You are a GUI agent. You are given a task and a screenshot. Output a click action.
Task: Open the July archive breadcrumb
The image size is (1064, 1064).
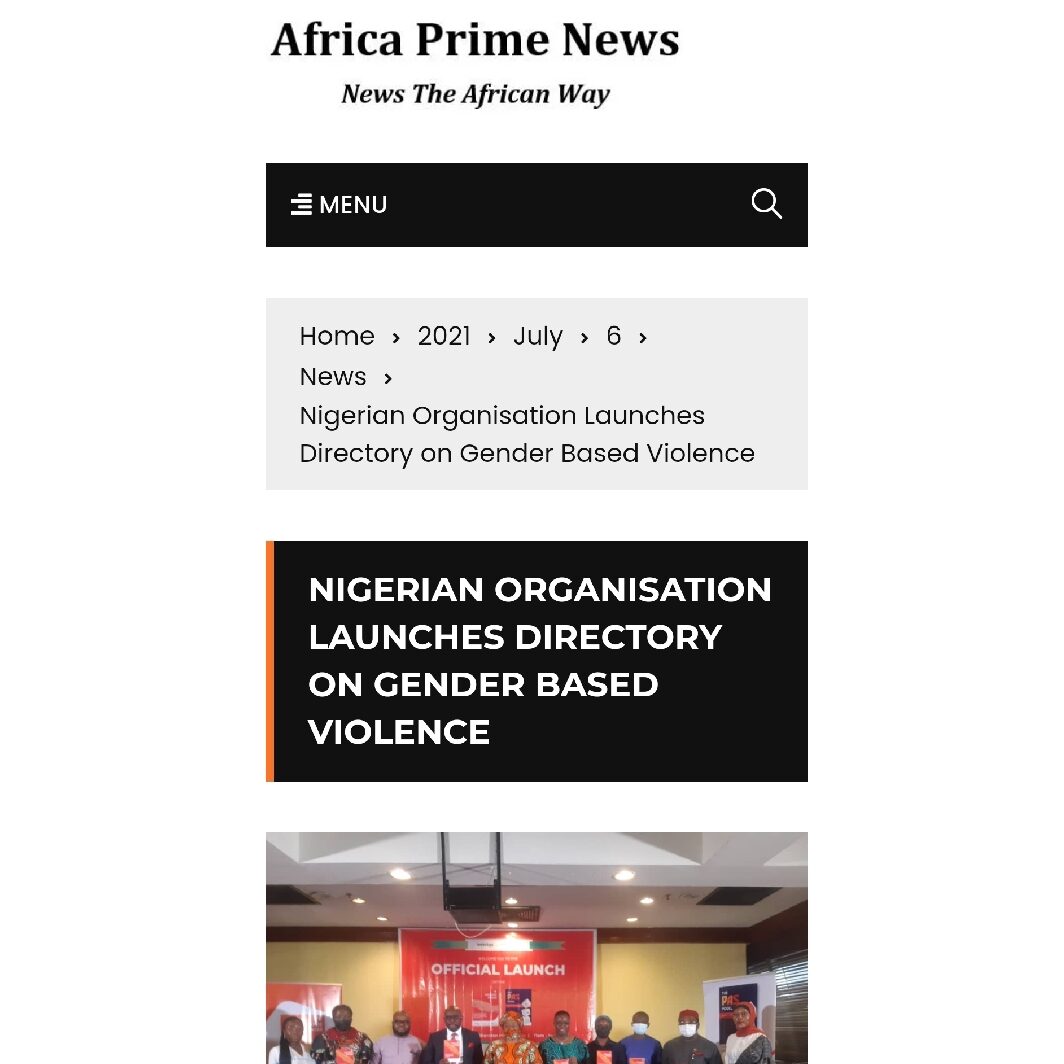click(x=538, y=336)
